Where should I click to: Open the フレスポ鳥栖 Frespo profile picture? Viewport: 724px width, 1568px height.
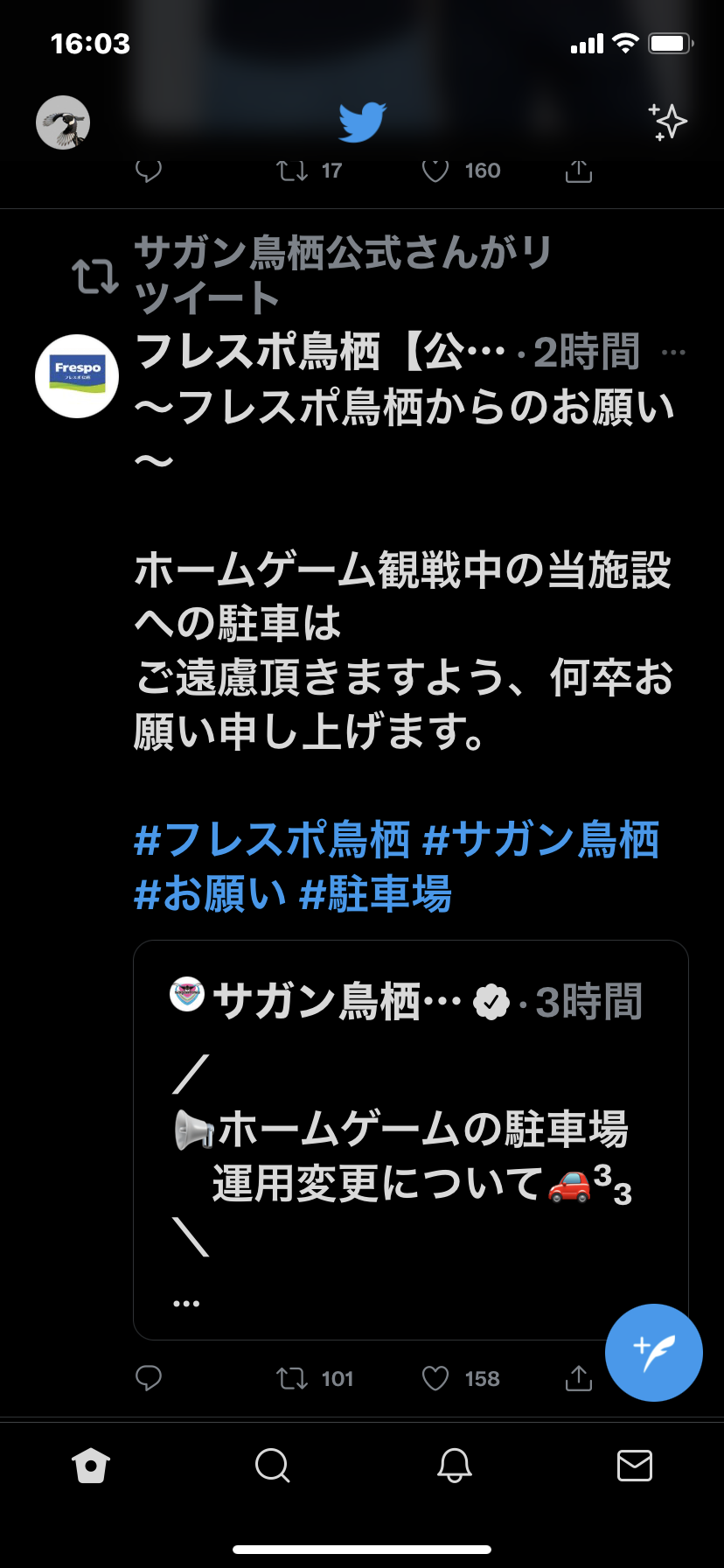pos(77,376)
